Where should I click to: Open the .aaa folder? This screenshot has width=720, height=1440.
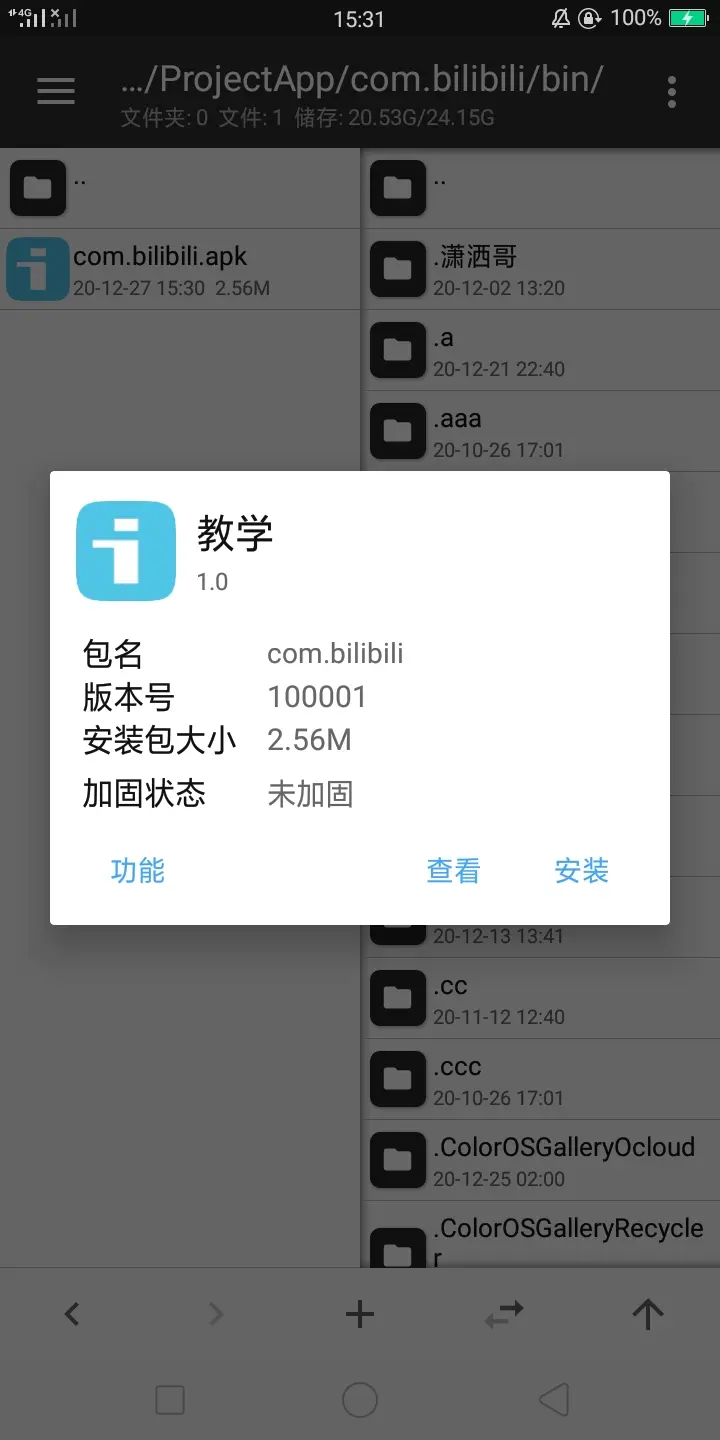[x=540, y=431]
